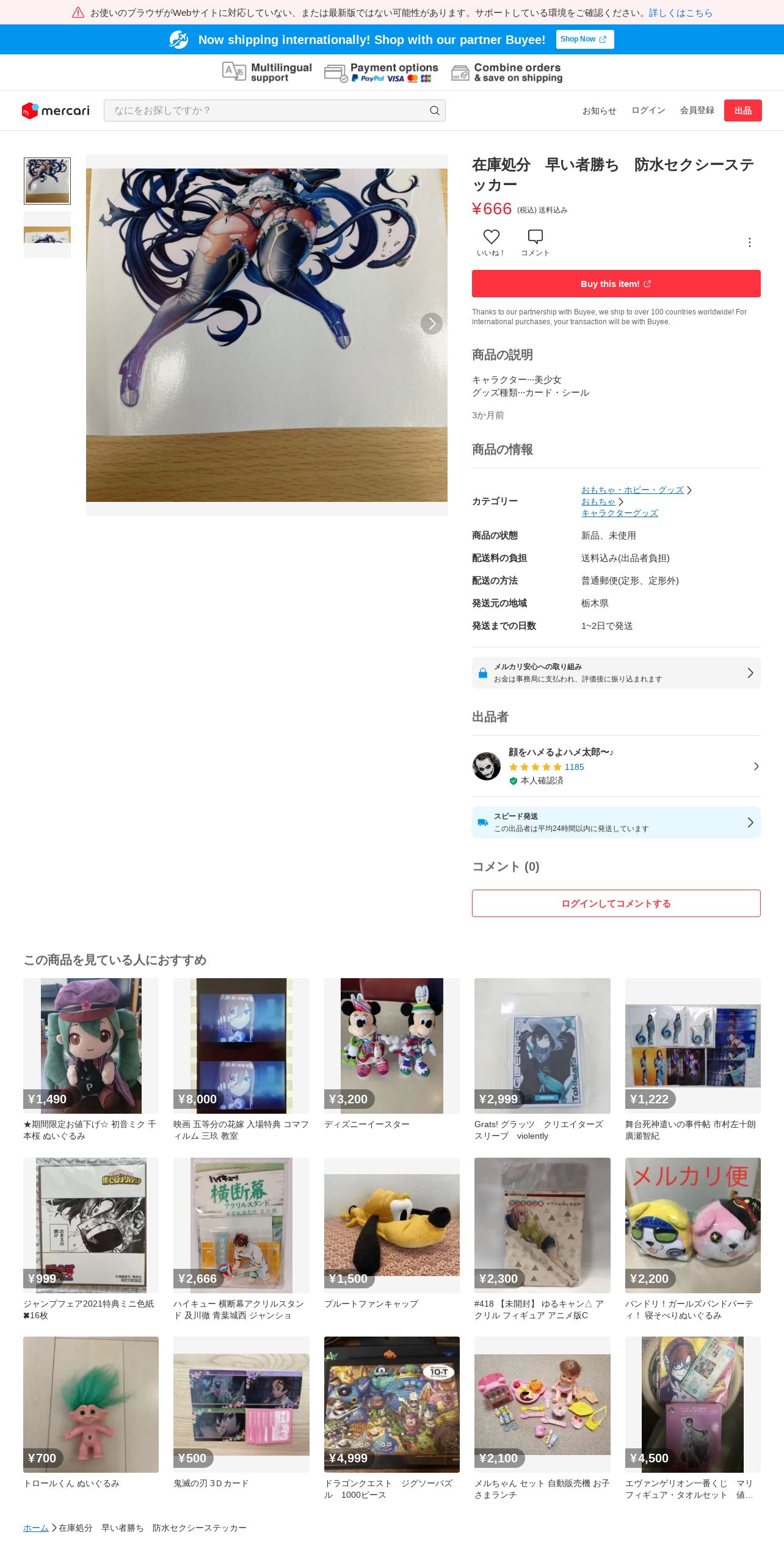The image size is (784, 1568).
Task: Open お知らせ notifications
Action: coord(598,111)
